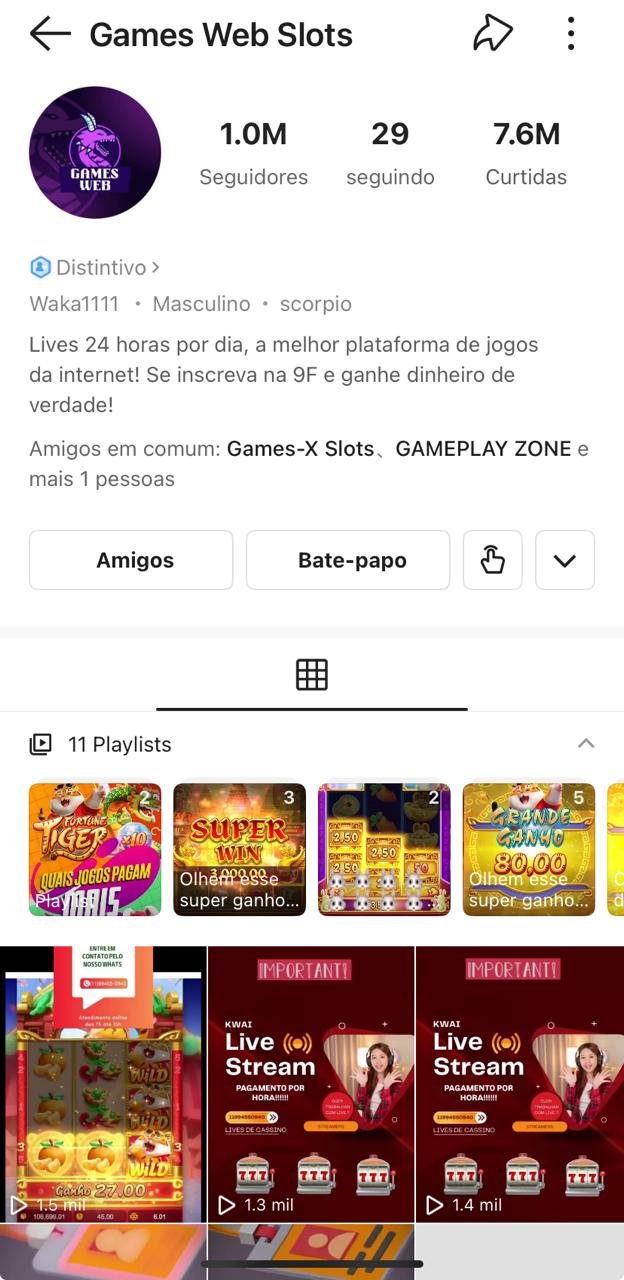Play the Live Stream video with 1.3 mil views
624x1280 pixels.
point(311,1083)
